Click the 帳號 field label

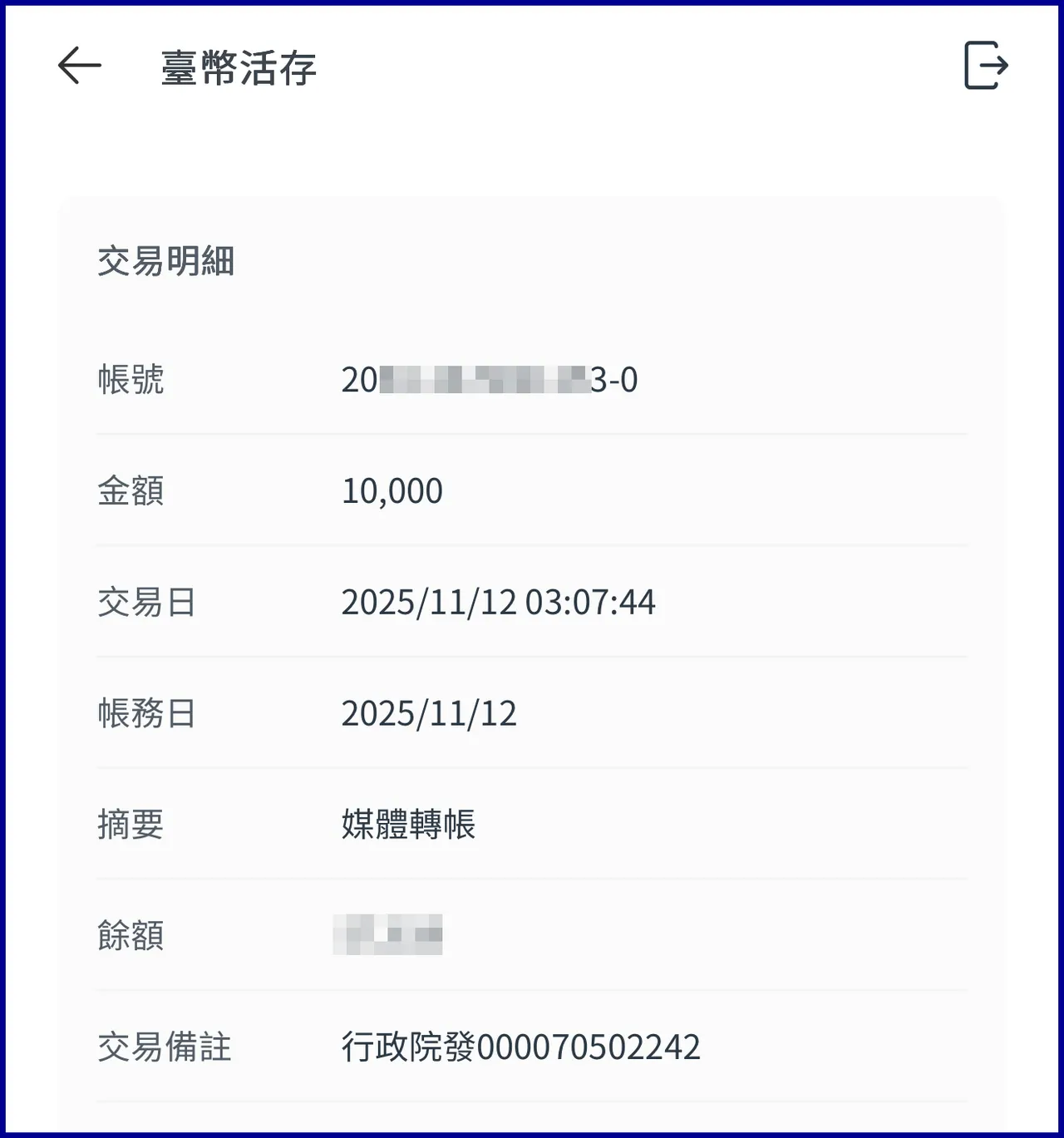(128, 380)
